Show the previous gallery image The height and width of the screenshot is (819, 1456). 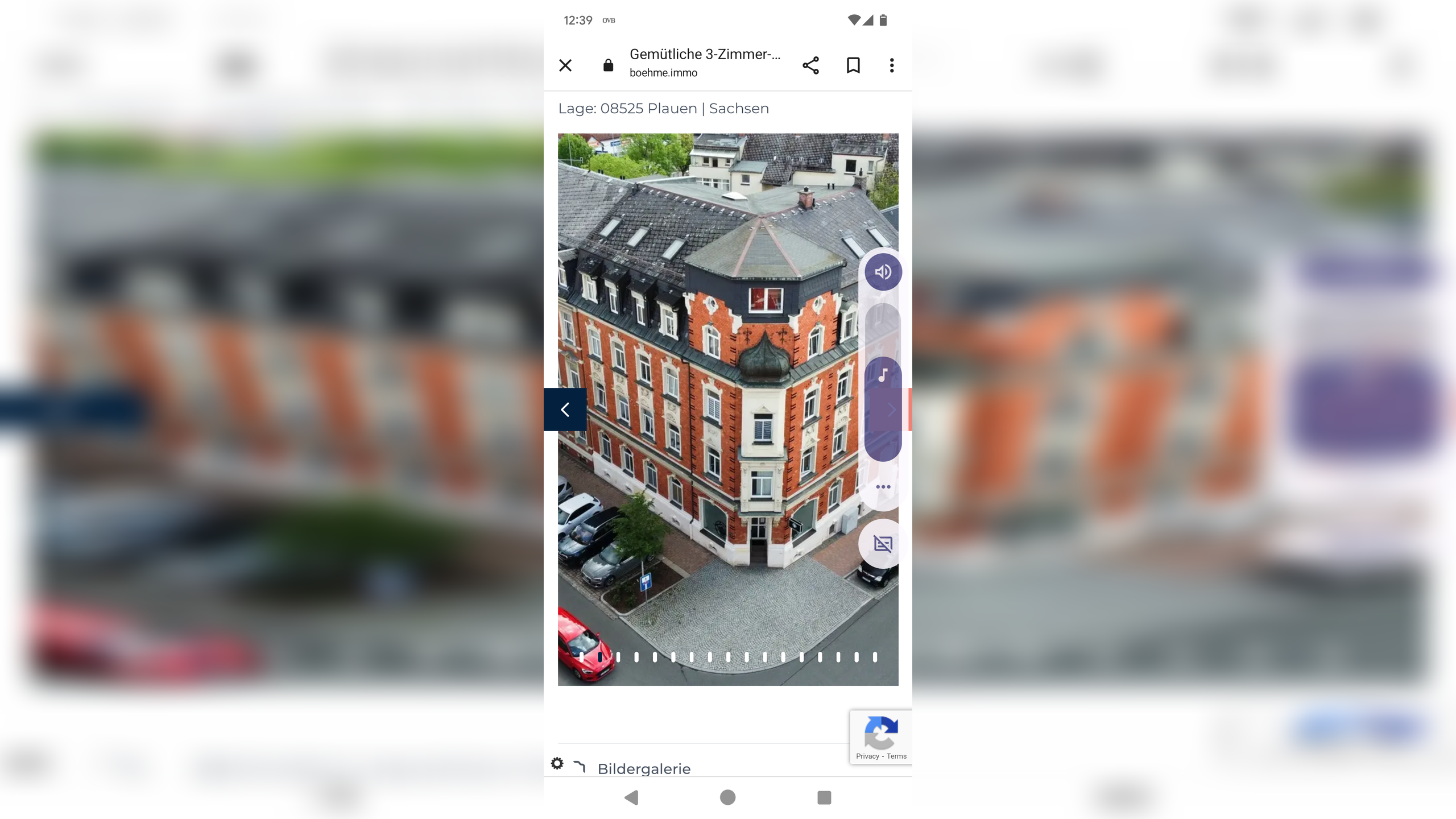click(x=565, y=409)
